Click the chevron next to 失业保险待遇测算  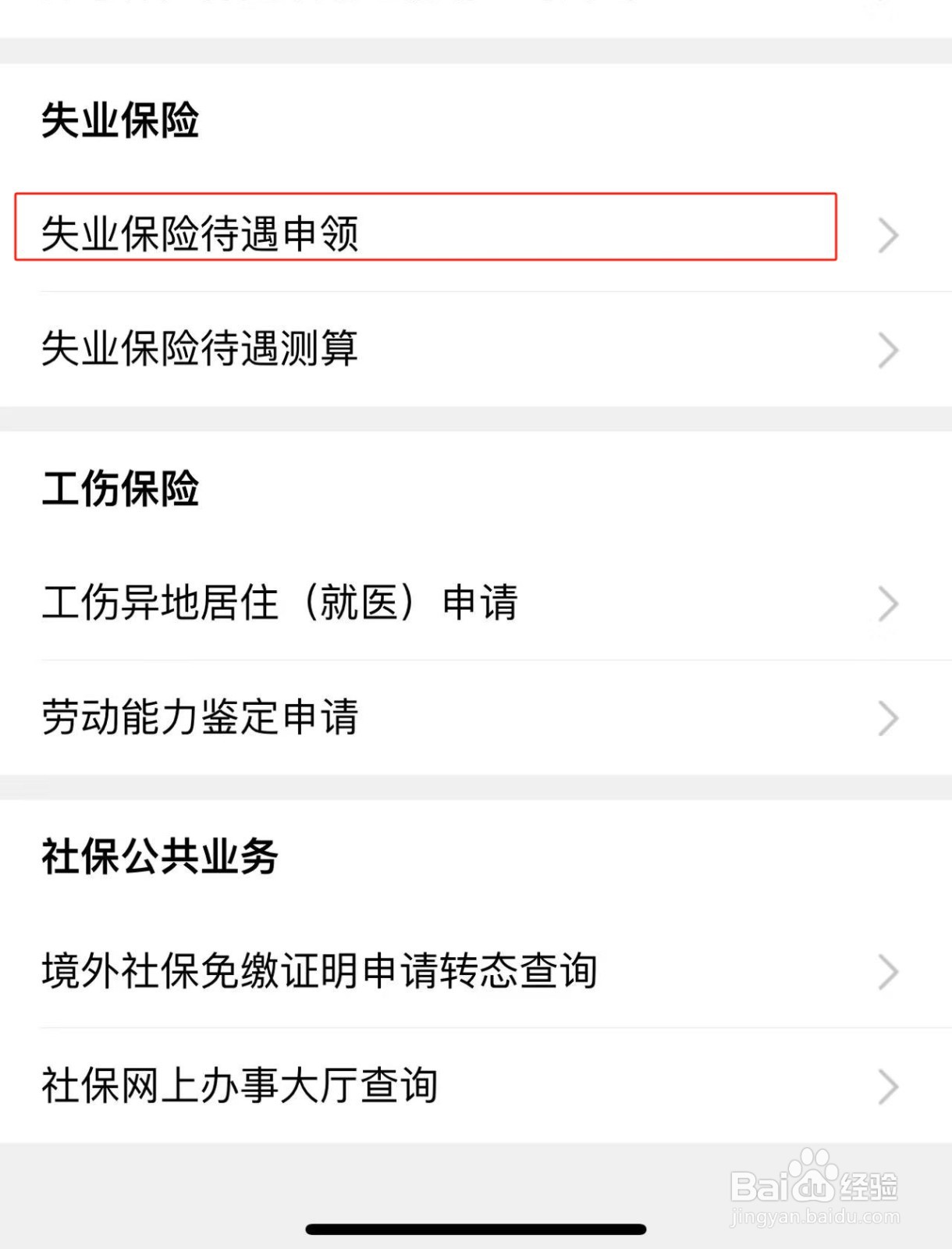coord(886,349)
